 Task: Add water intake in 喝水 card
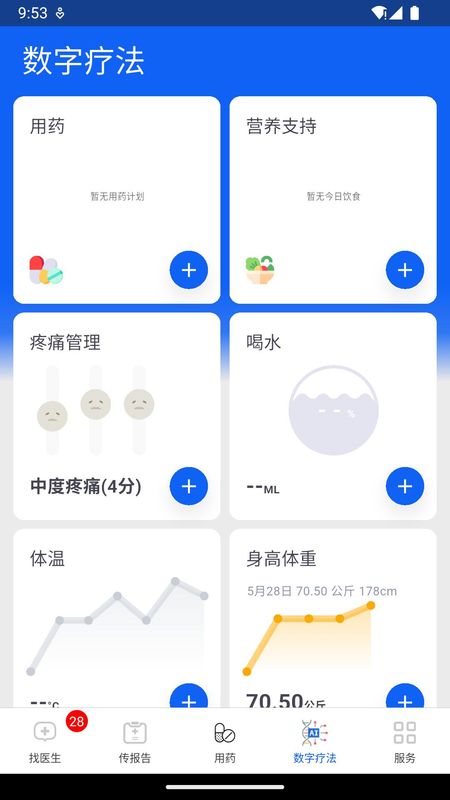click(405, 486)
